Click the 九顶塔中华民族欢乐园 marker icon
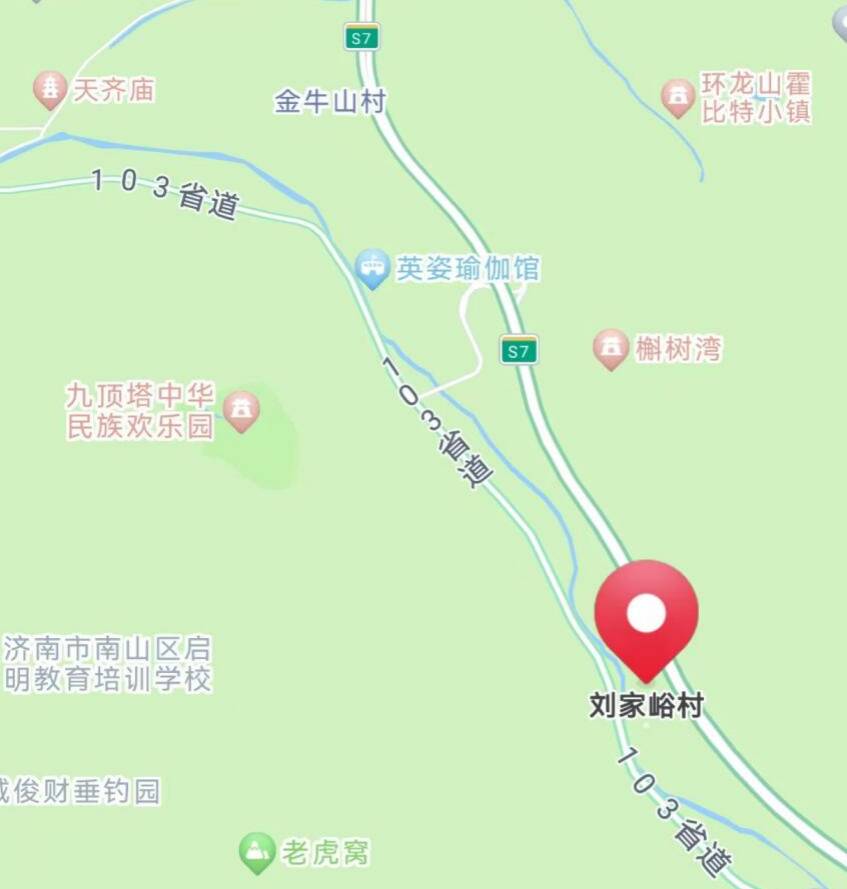 point(243,408)
